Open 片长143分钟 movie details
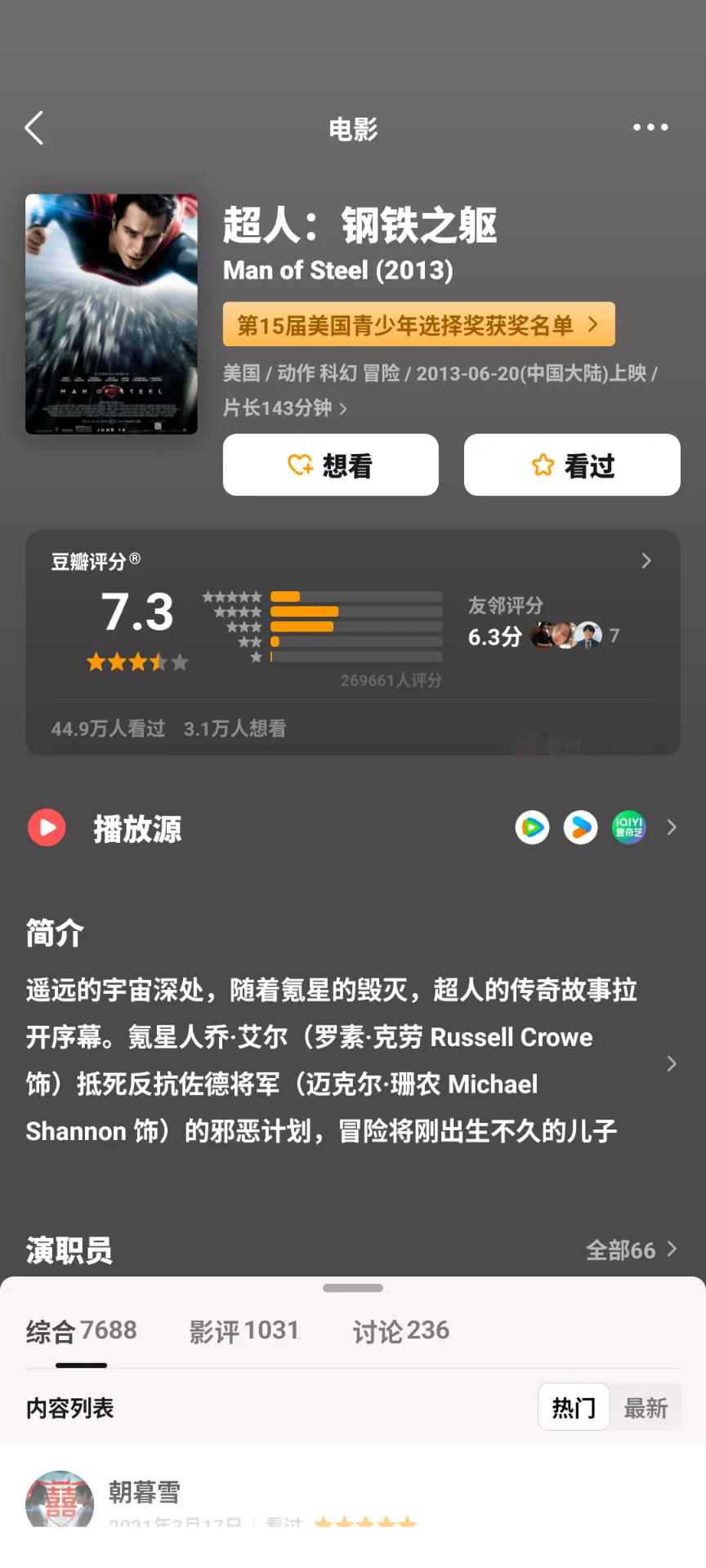Screen dimensions: 706x1568 click(284, 408)
